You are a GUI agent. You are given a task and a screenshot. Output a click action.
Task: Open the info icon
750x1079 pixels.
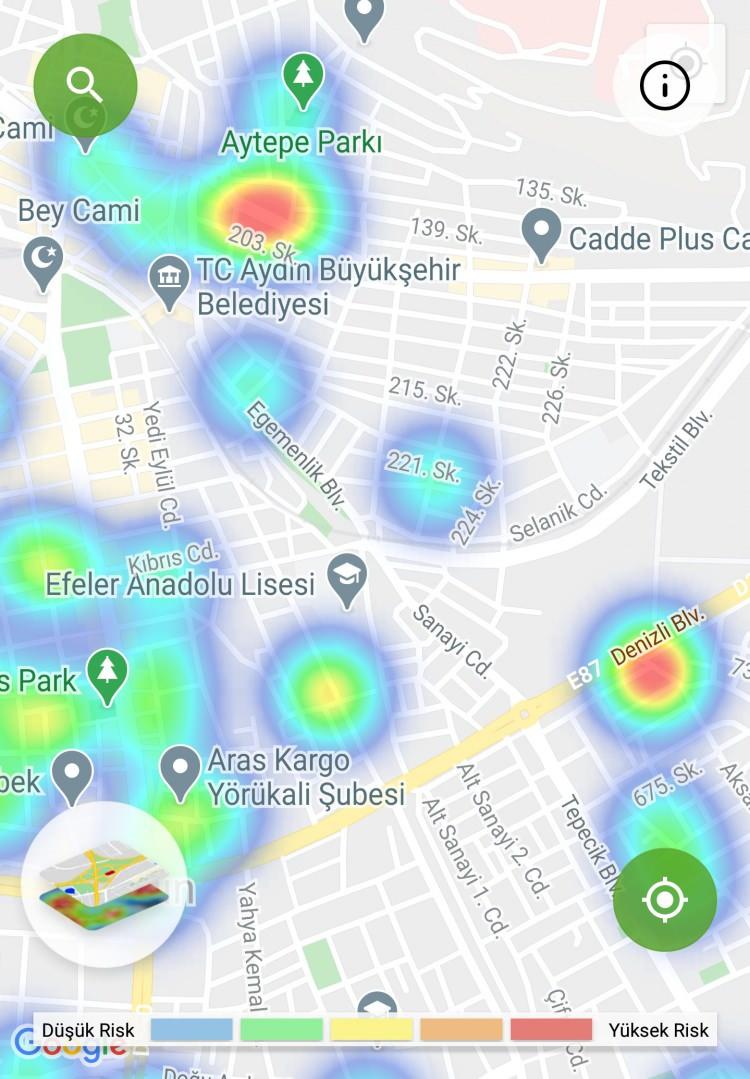[665, 88]
